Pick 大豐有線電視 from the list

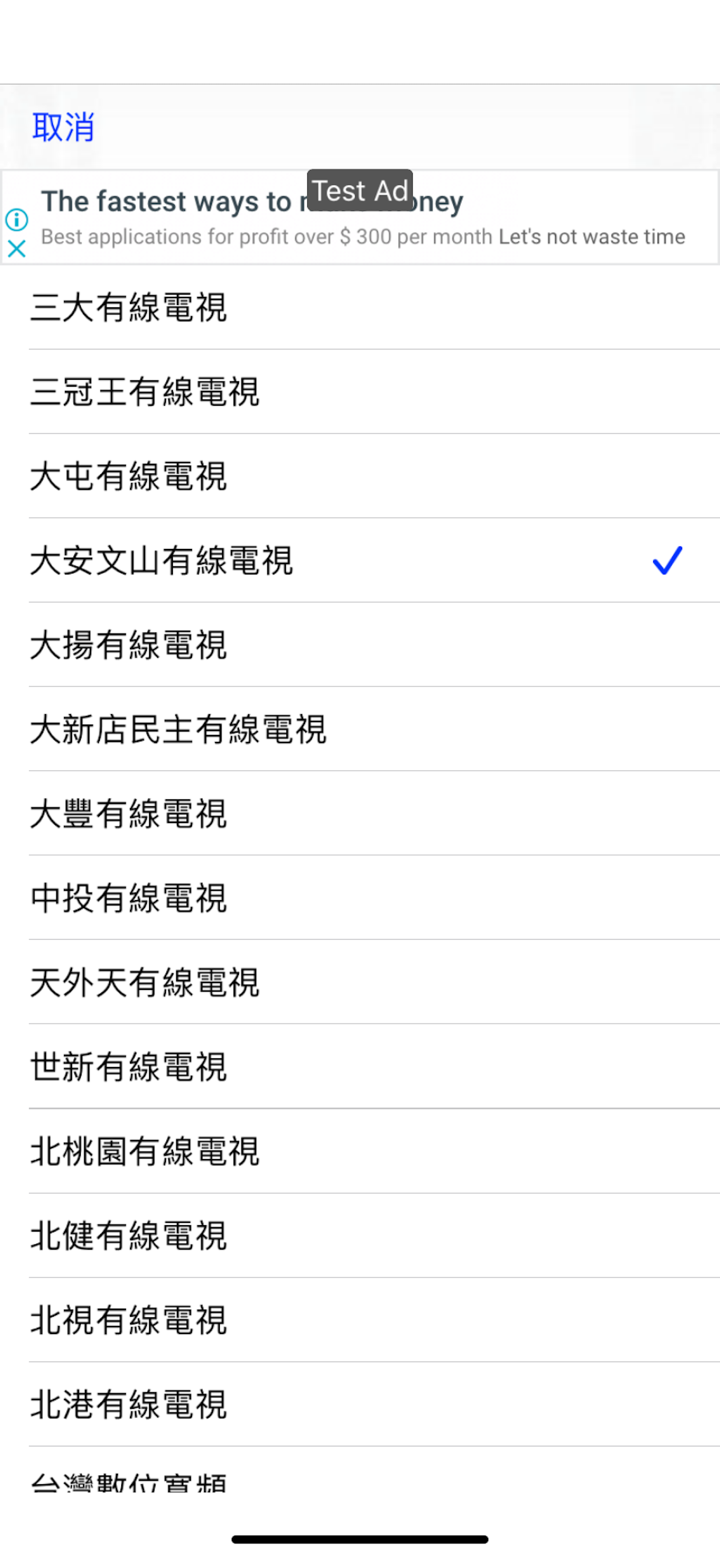click(x=128, y=814)
